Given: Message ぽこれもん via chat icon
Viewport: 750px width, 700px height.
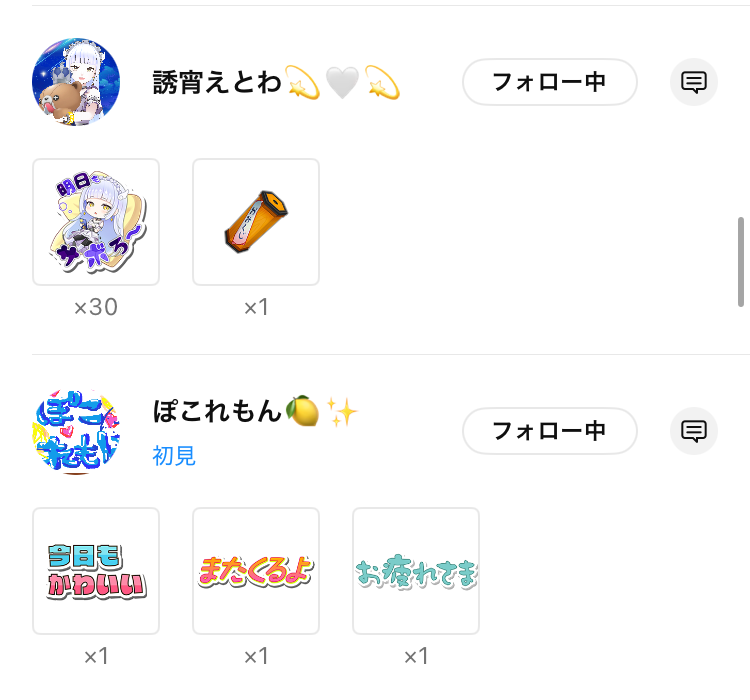Looking at the screenshot, I should tap(694, 431).
